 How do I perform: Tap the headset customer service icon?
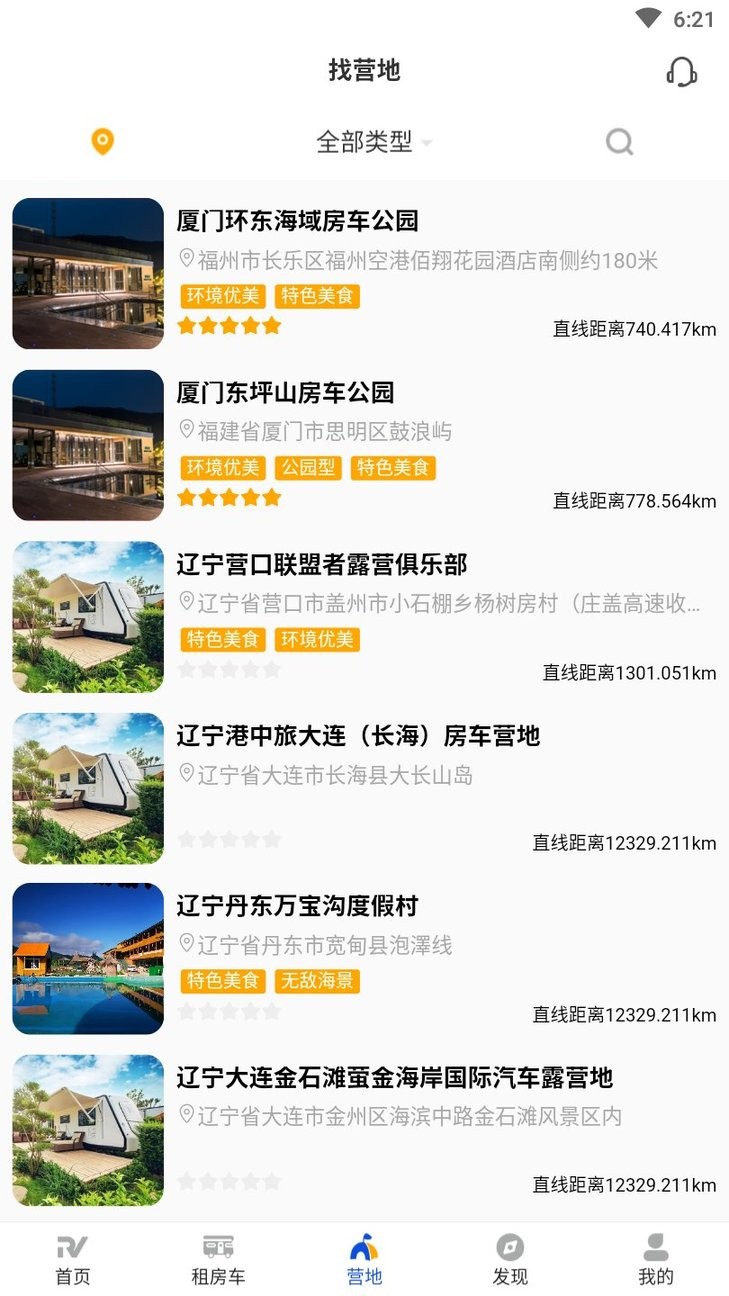click(681, 71)
